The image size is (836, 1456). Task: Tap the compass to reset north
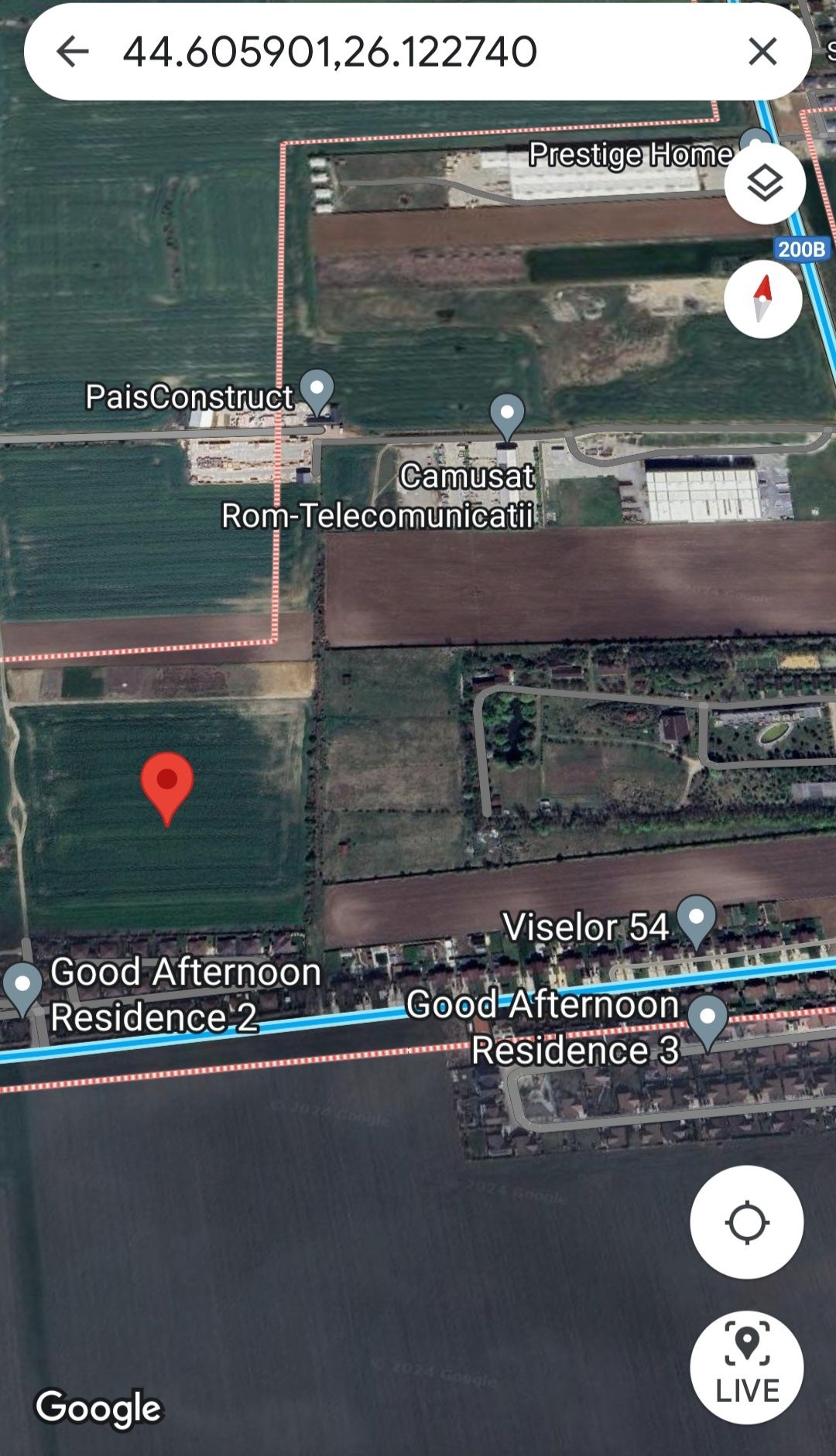point(763,299)
